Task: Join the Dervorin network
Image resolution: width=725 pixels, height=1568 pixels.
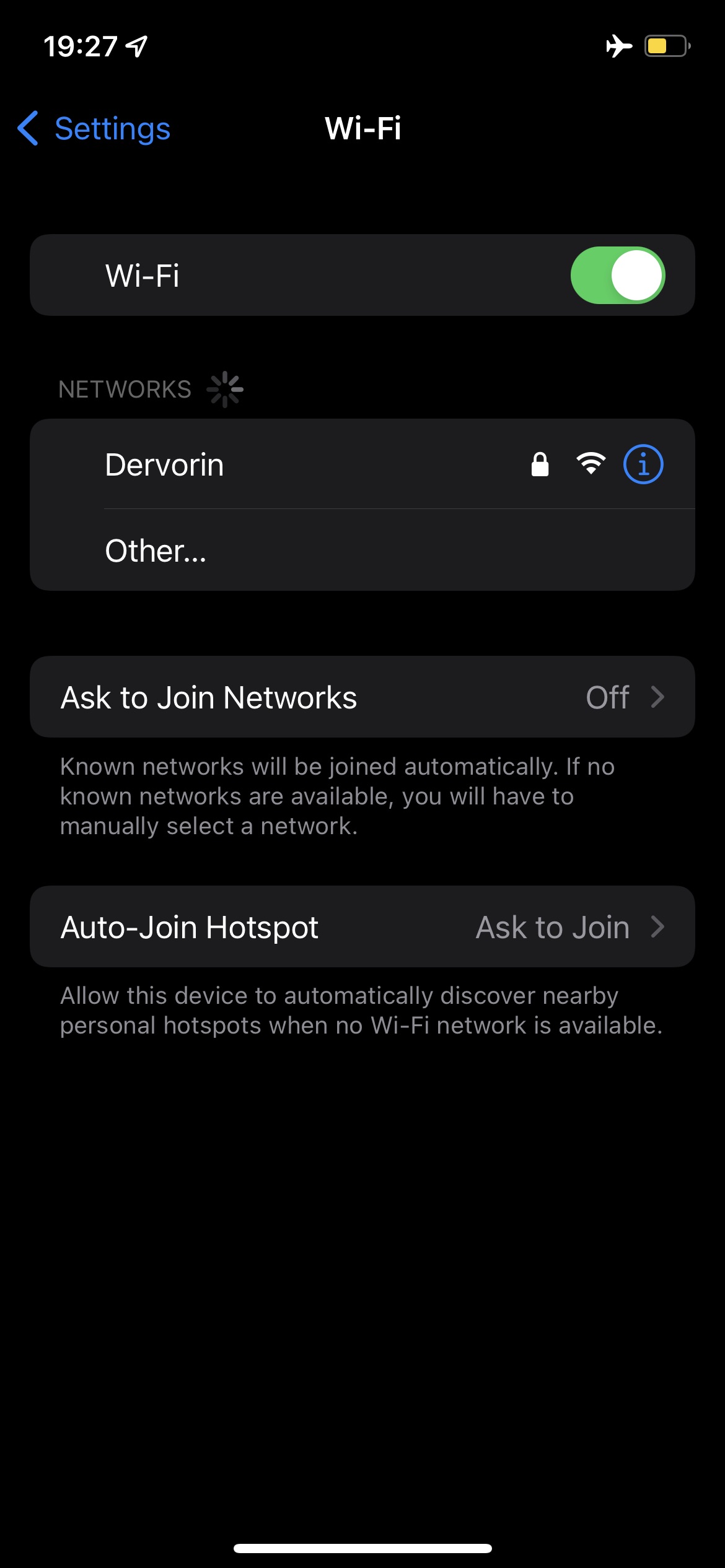Action: (362, 464)
